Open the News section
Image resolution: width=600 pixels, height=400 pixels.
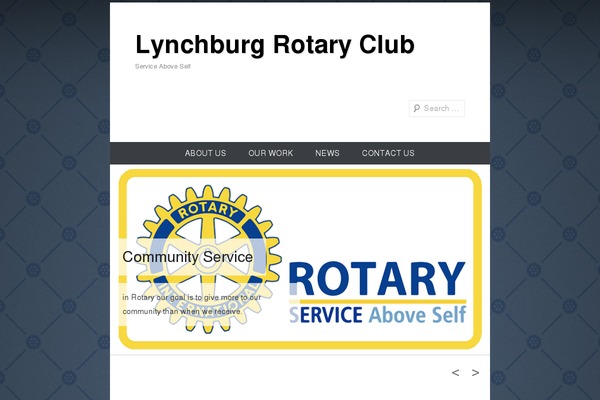327,153
